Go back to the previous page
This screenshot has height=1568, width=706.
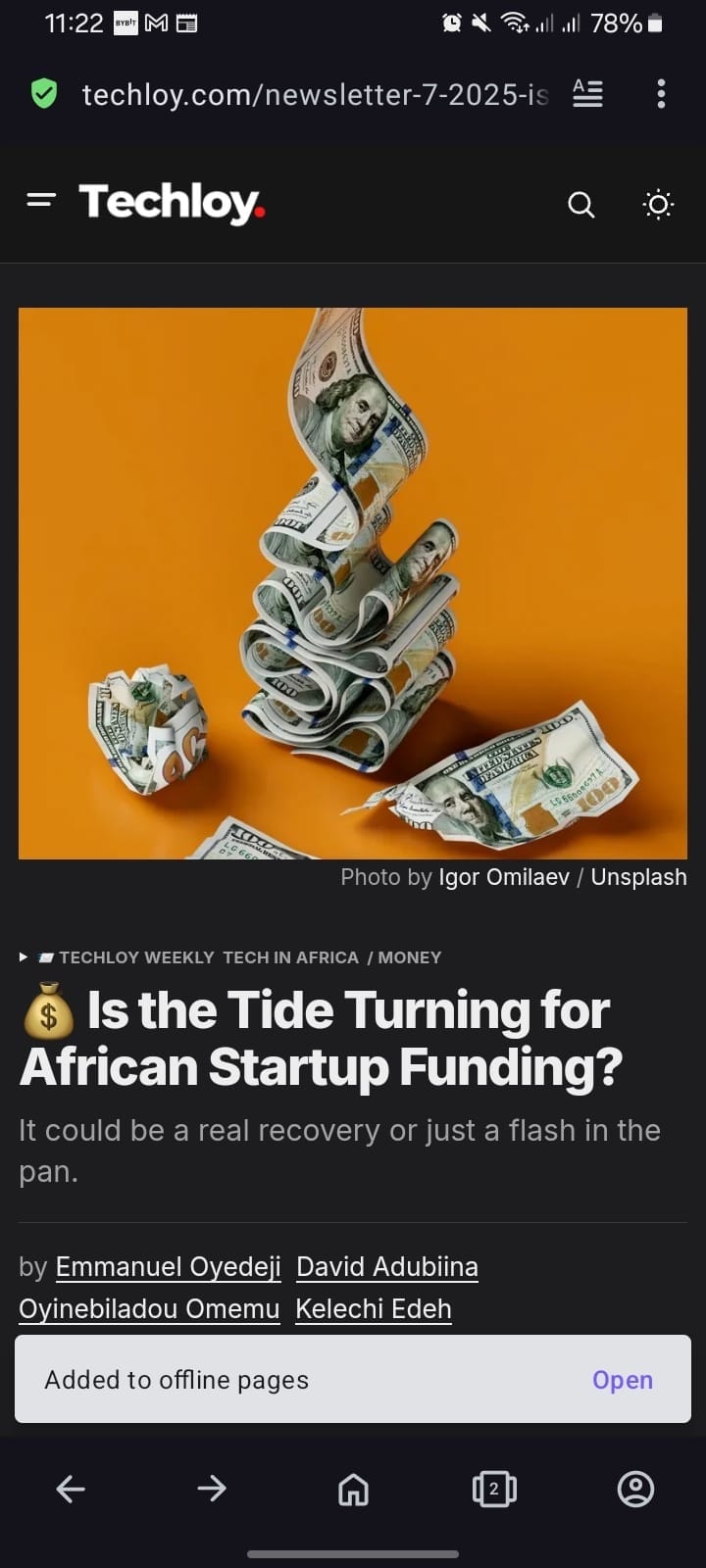tap(71, 1490)
